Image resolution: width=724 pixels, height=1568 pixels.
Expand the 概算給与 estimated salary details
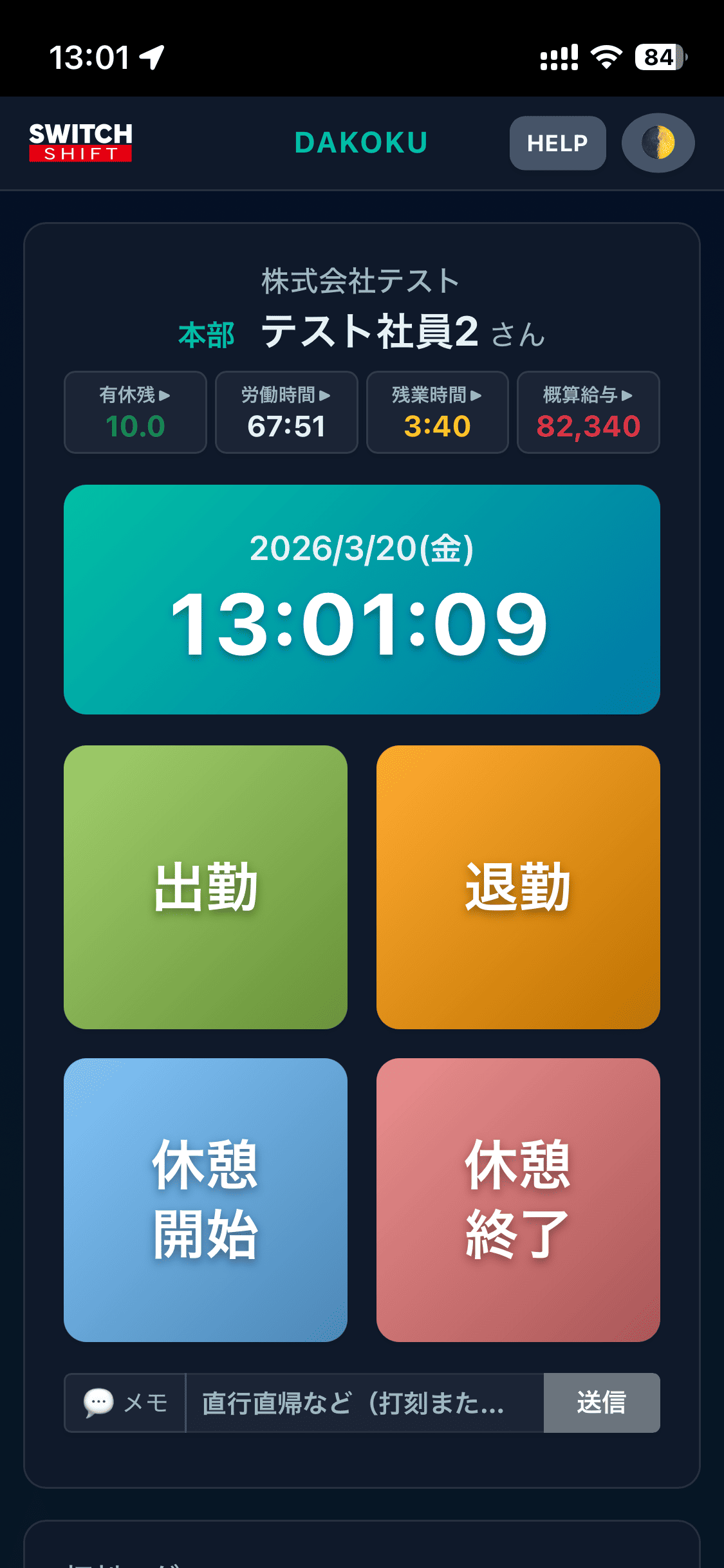coord(588,412)
